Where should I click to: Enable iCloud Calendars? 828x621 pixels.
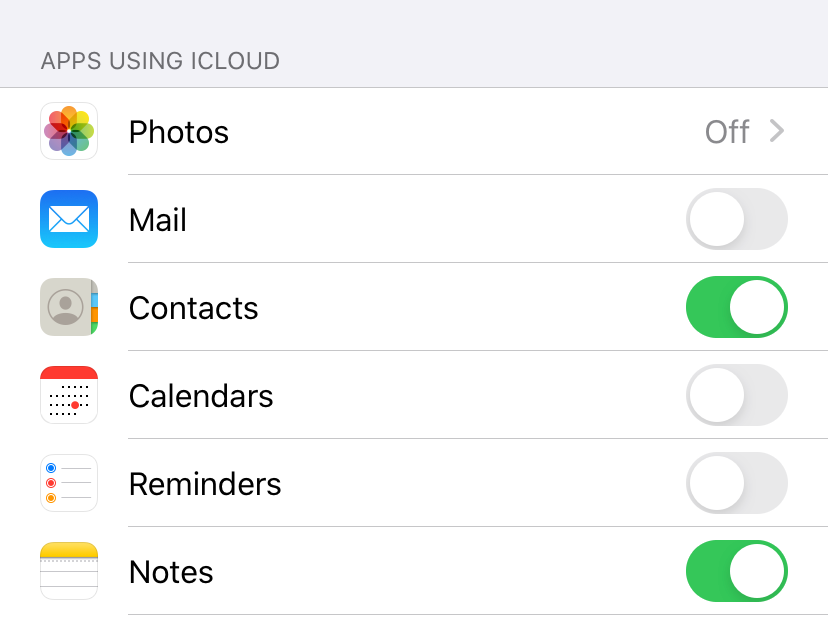point(736,395)
